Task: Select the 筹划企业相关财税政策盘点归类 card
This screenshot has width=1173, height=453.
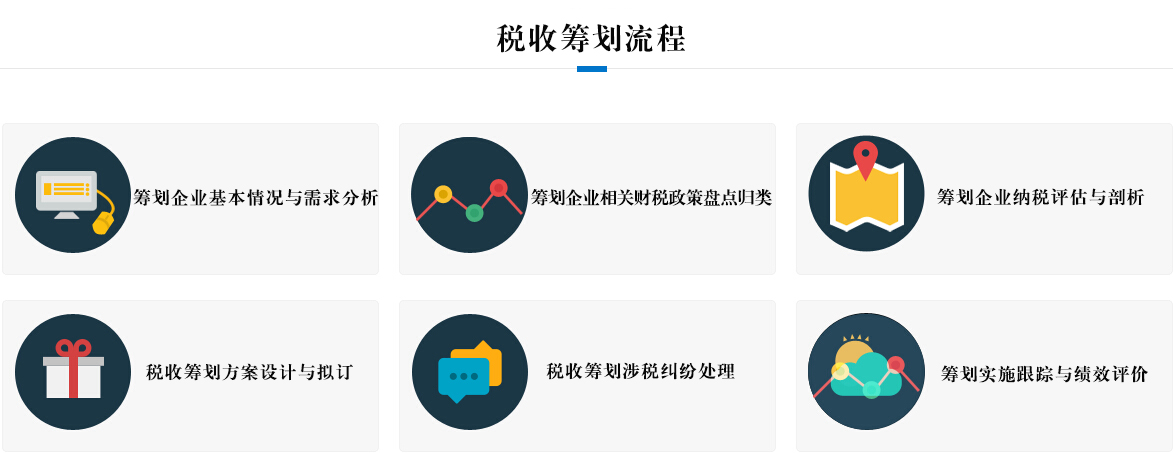Action: tap(587, 198)
